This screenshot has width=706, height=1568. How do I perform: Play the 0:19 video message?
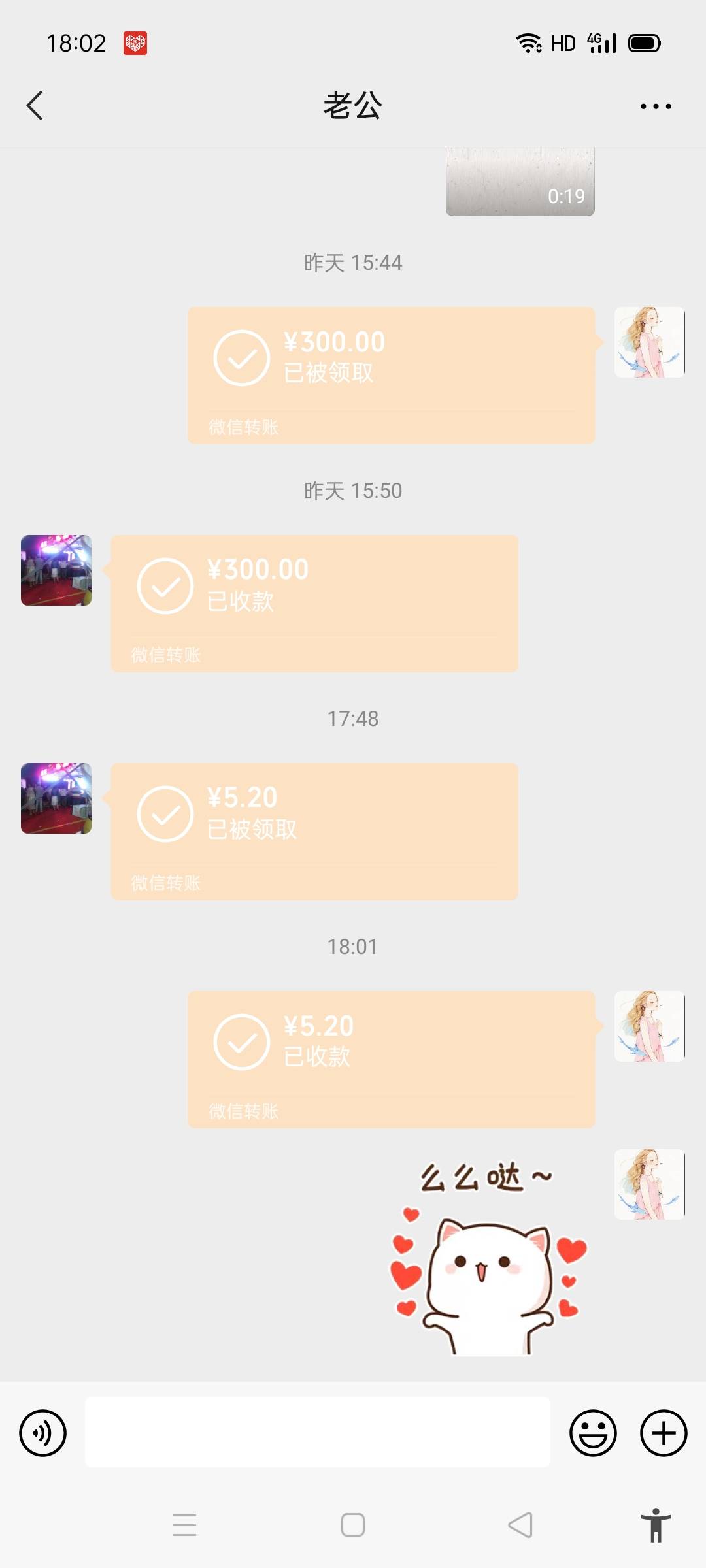click(x=520, y=183)
